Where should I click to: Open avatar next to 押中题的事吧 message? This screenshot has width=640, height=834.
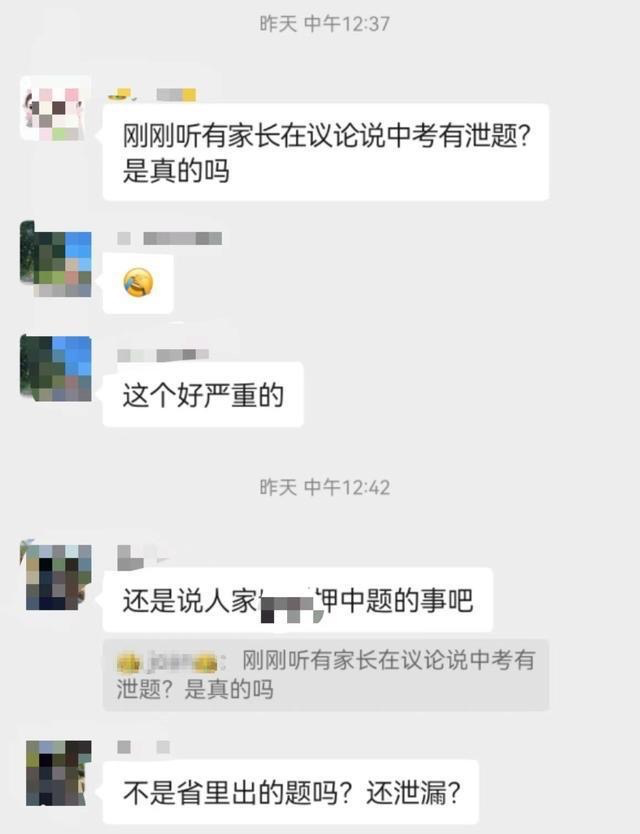coord(57,576)
